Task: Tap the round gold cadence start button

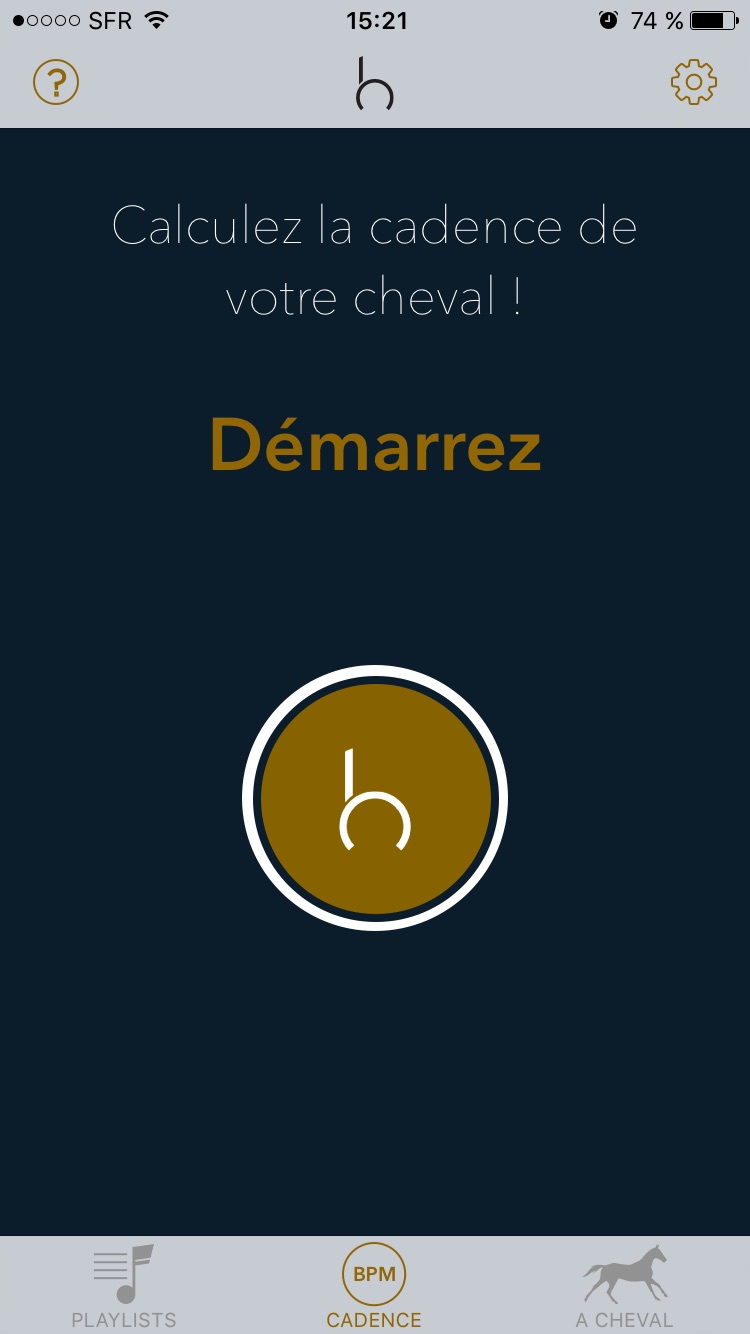Action: click(375, 798)
